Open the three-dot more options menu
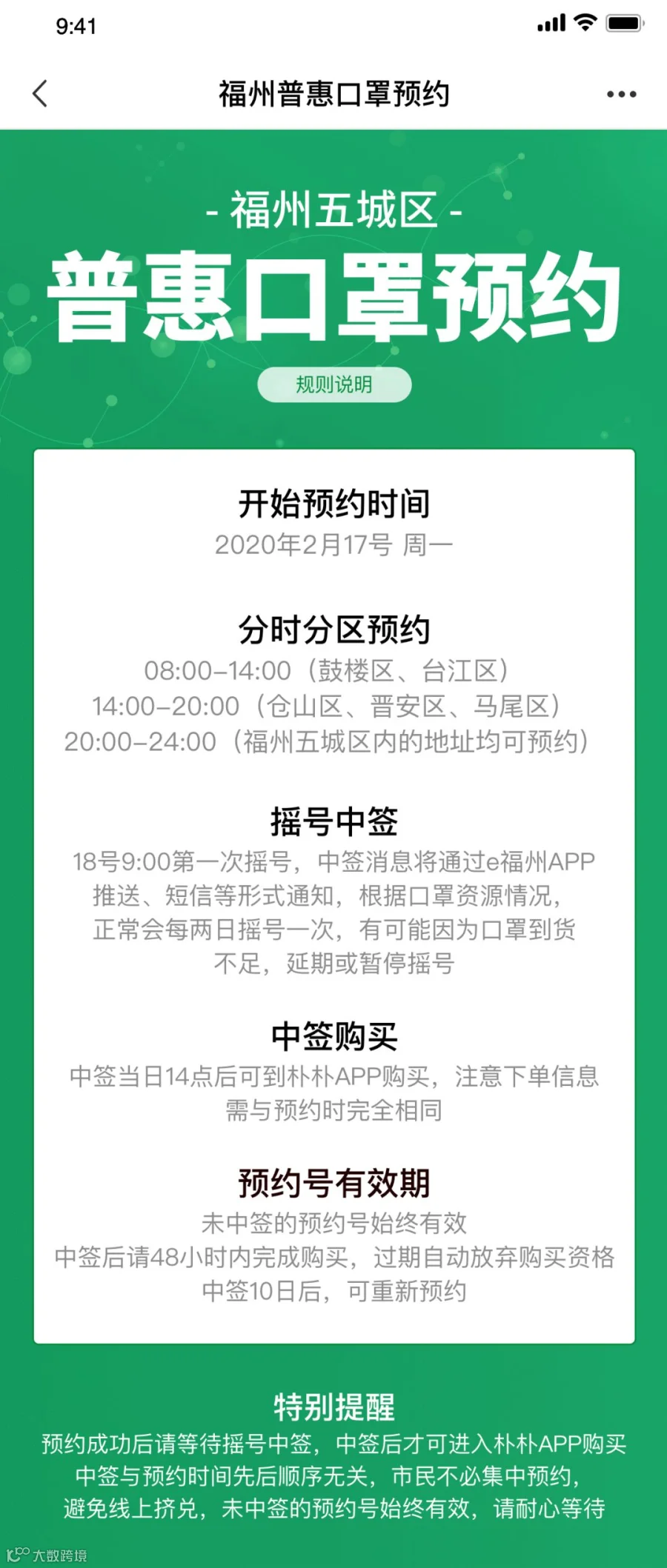The width and height of the screenshot is (667, 1568). [x=621, y=94]
